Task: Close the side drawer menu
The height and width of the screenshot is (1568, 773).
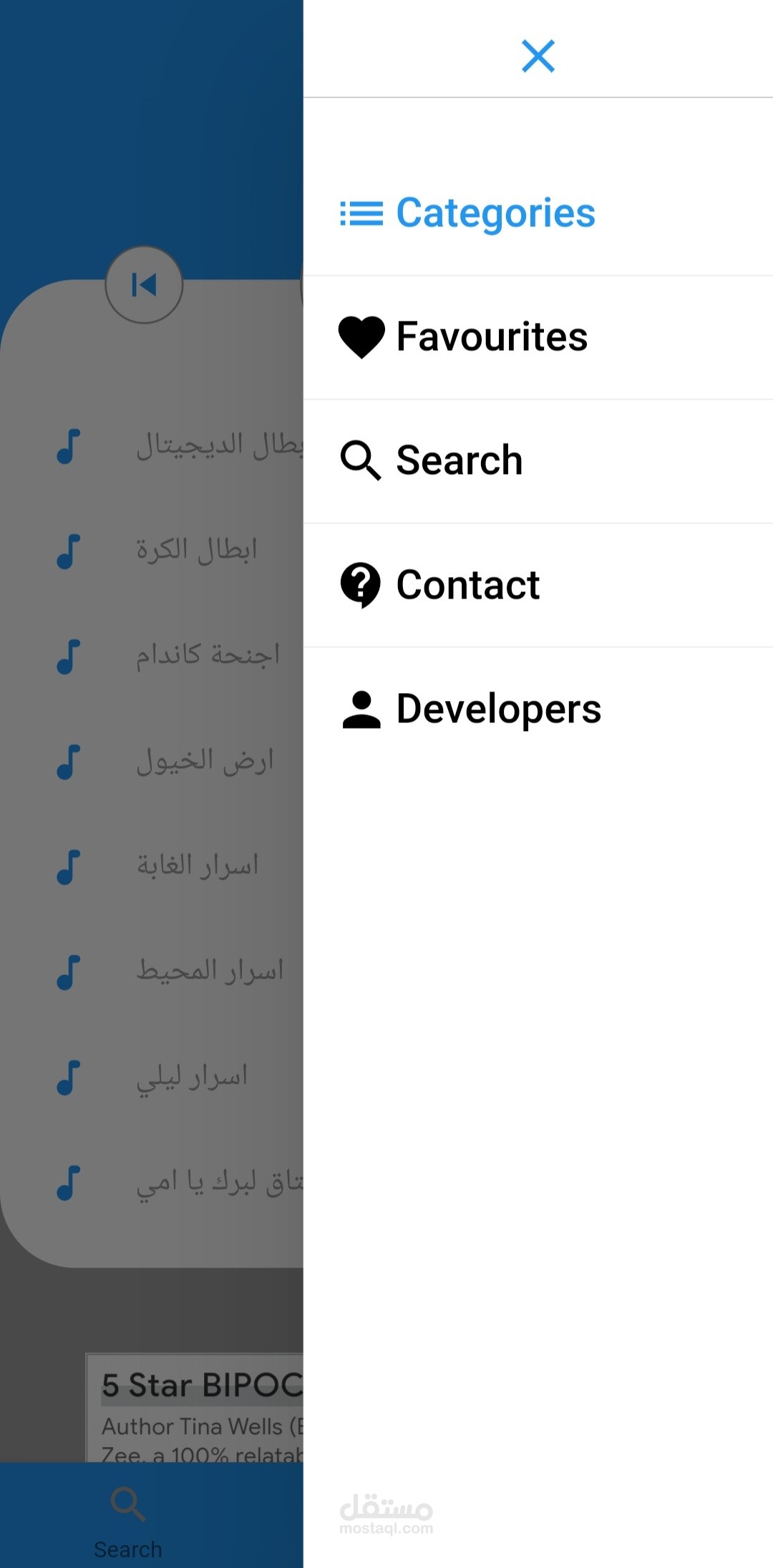Action: click(538, 56)
